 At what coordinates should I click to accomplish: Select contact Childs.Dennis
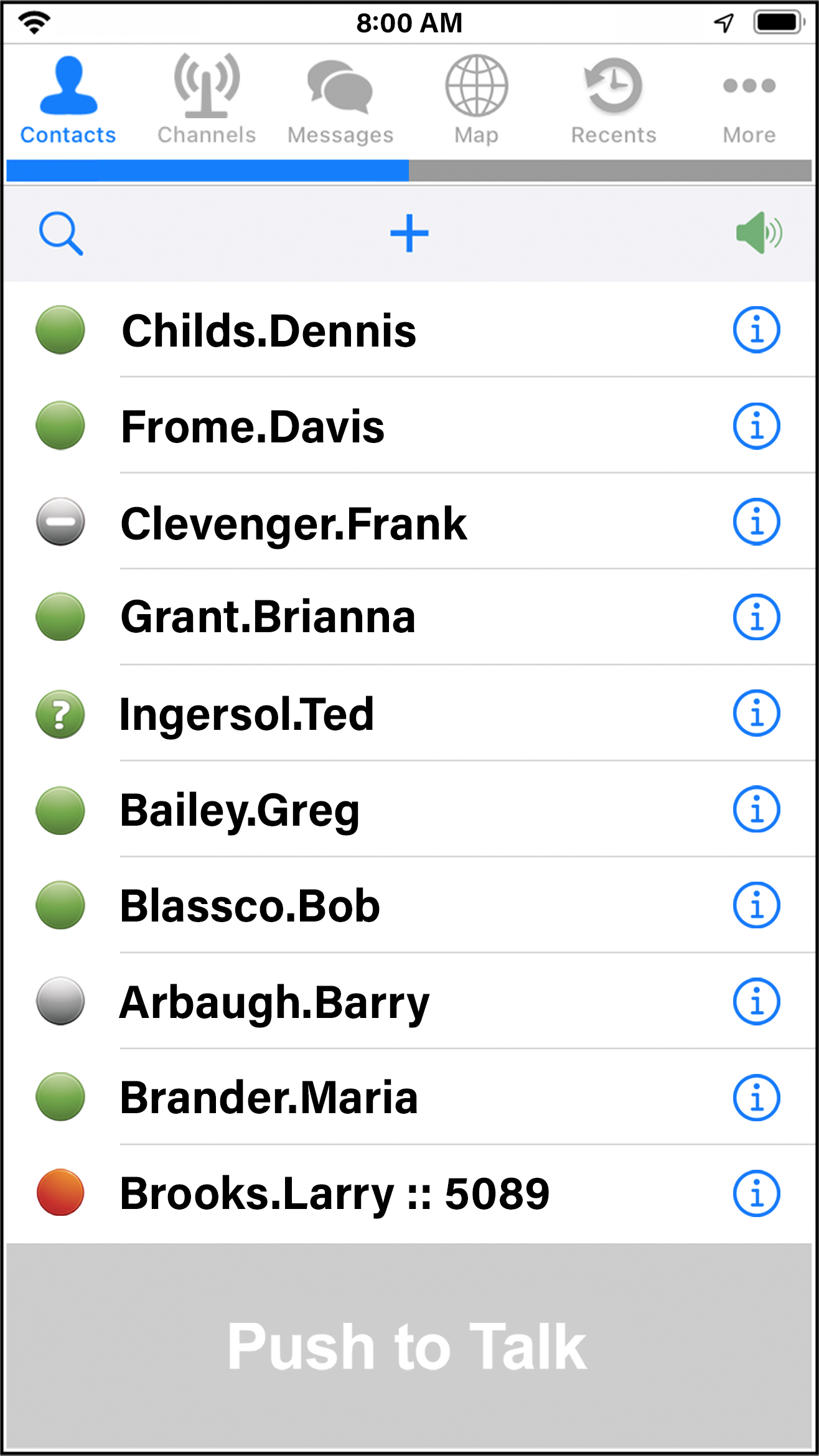coord(269,330)
